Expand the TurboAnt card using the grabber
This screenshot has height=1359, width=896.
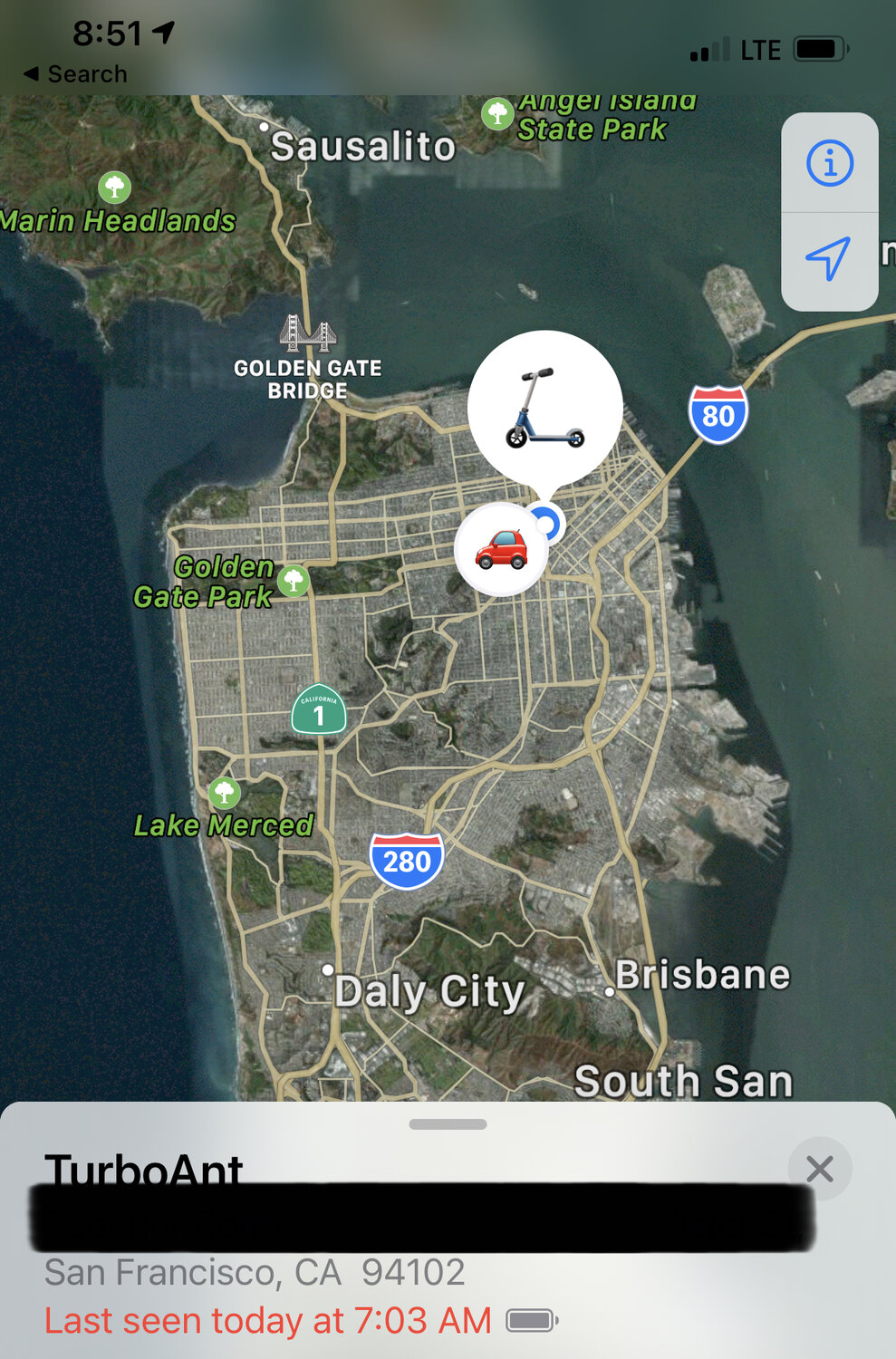448,1124
